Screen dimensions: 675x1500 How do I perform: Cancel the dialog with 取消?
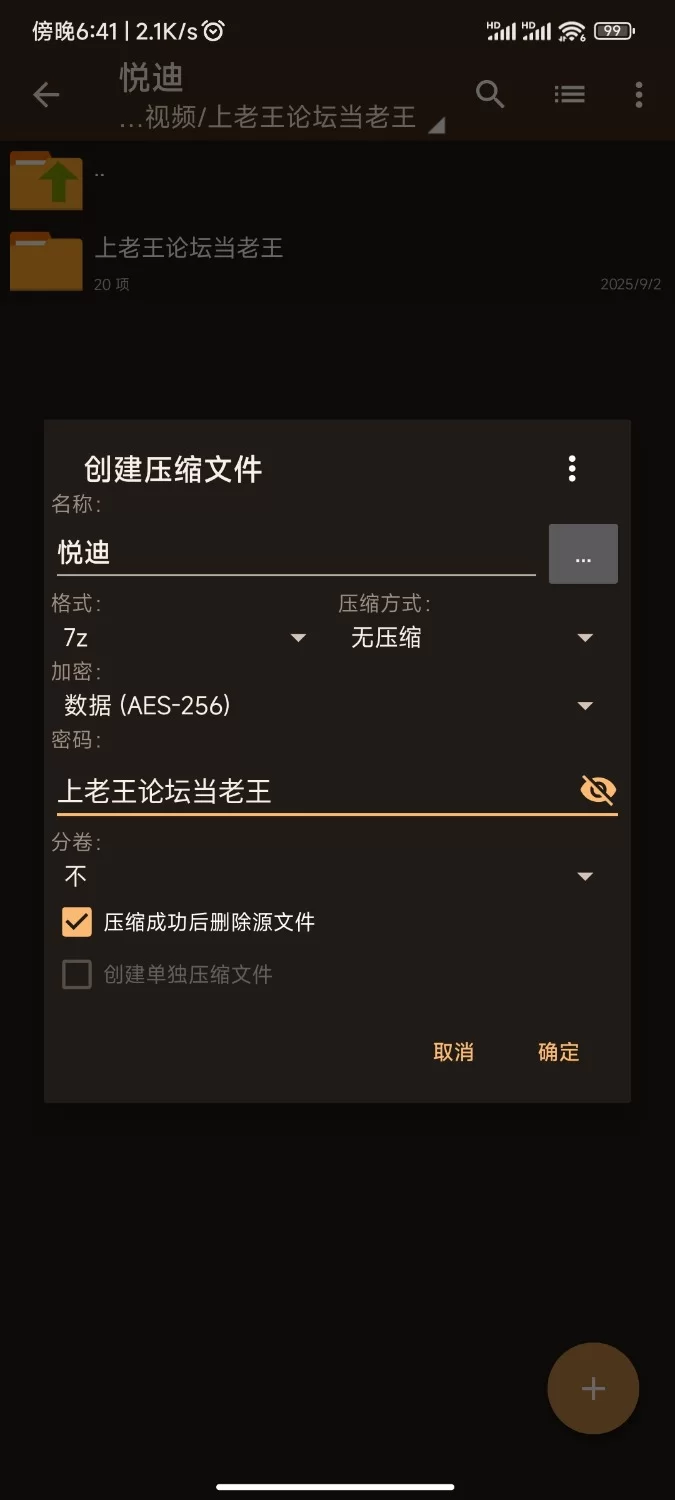tap(453, 1052)
